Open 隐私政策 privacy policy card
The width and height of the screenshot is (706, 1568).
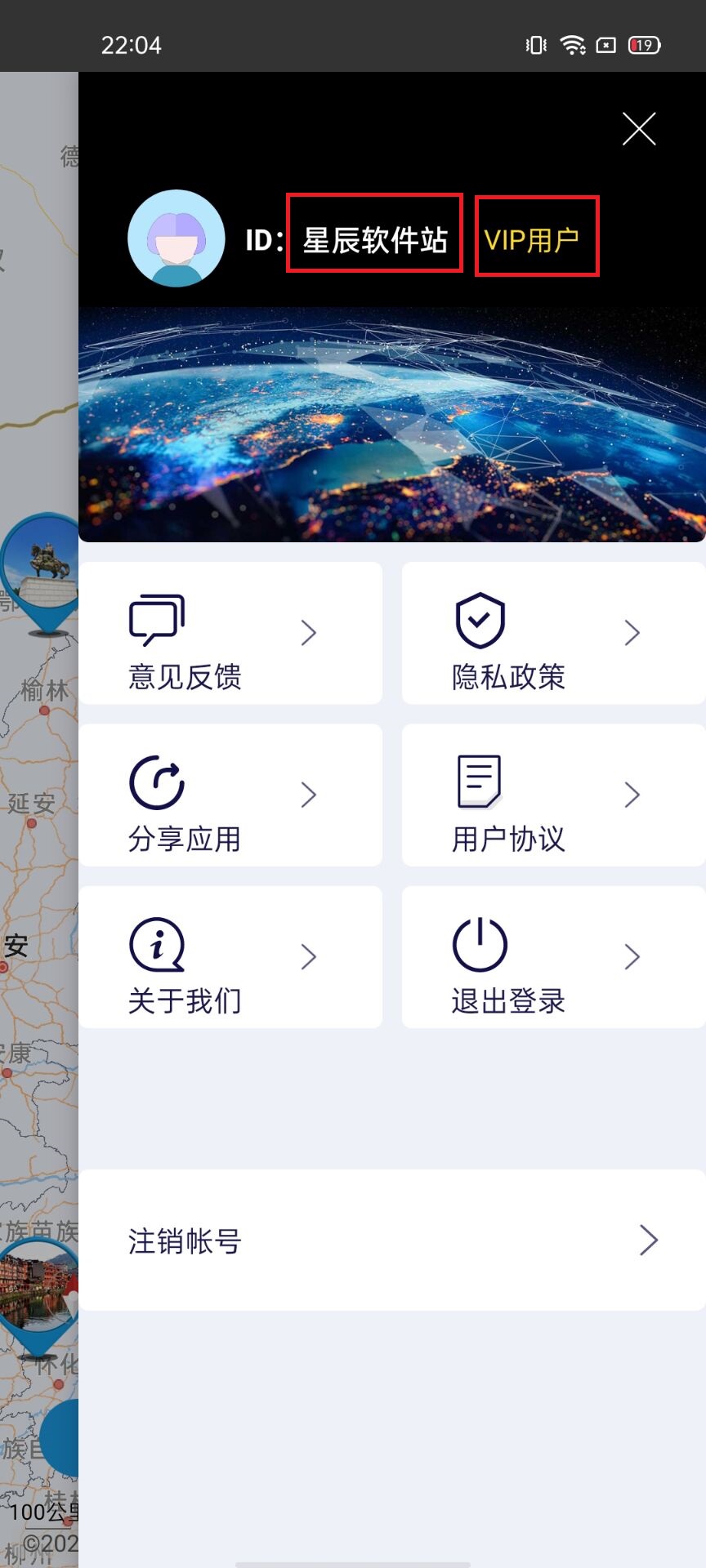coord(552,633)
